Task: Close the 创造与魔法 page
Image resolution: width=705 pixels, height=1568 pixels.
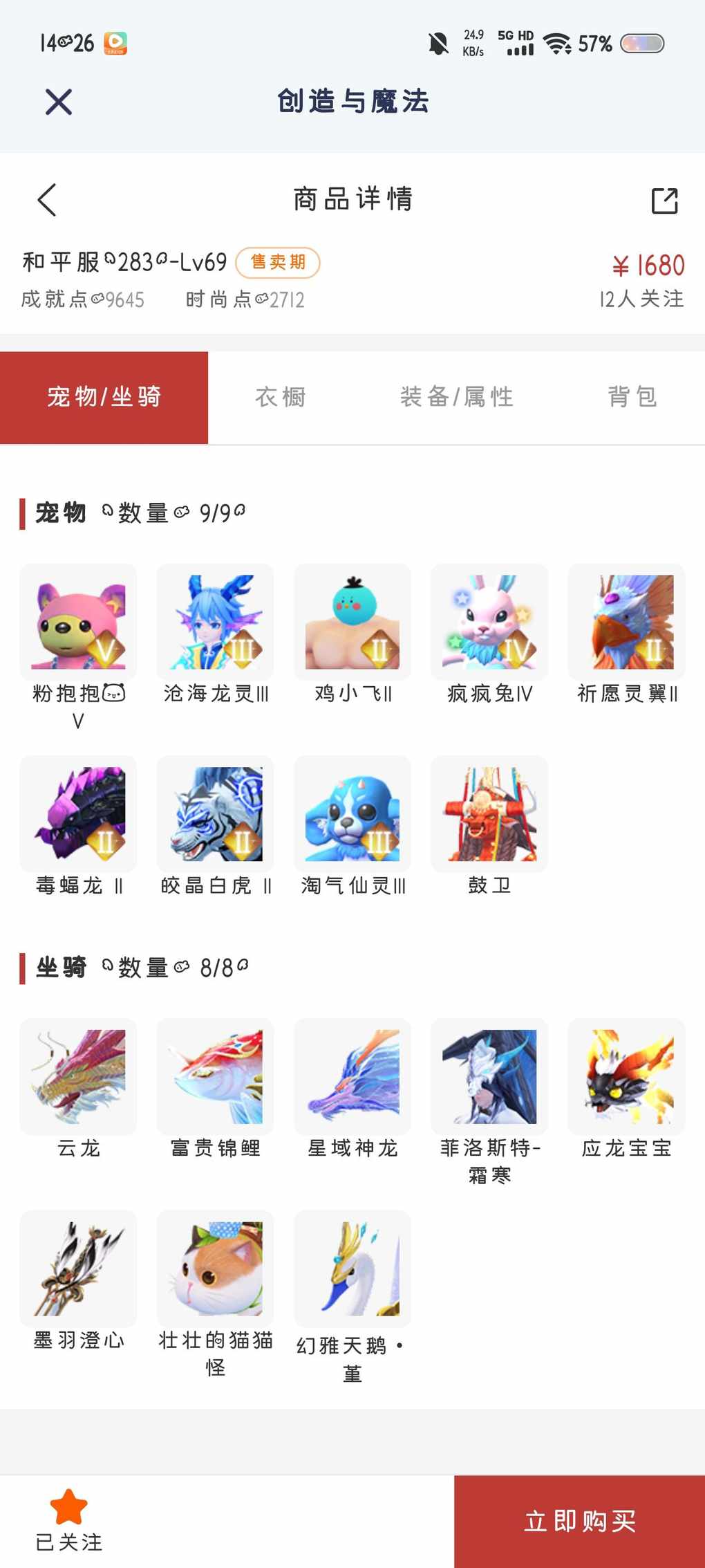Action: pos(59,102)
